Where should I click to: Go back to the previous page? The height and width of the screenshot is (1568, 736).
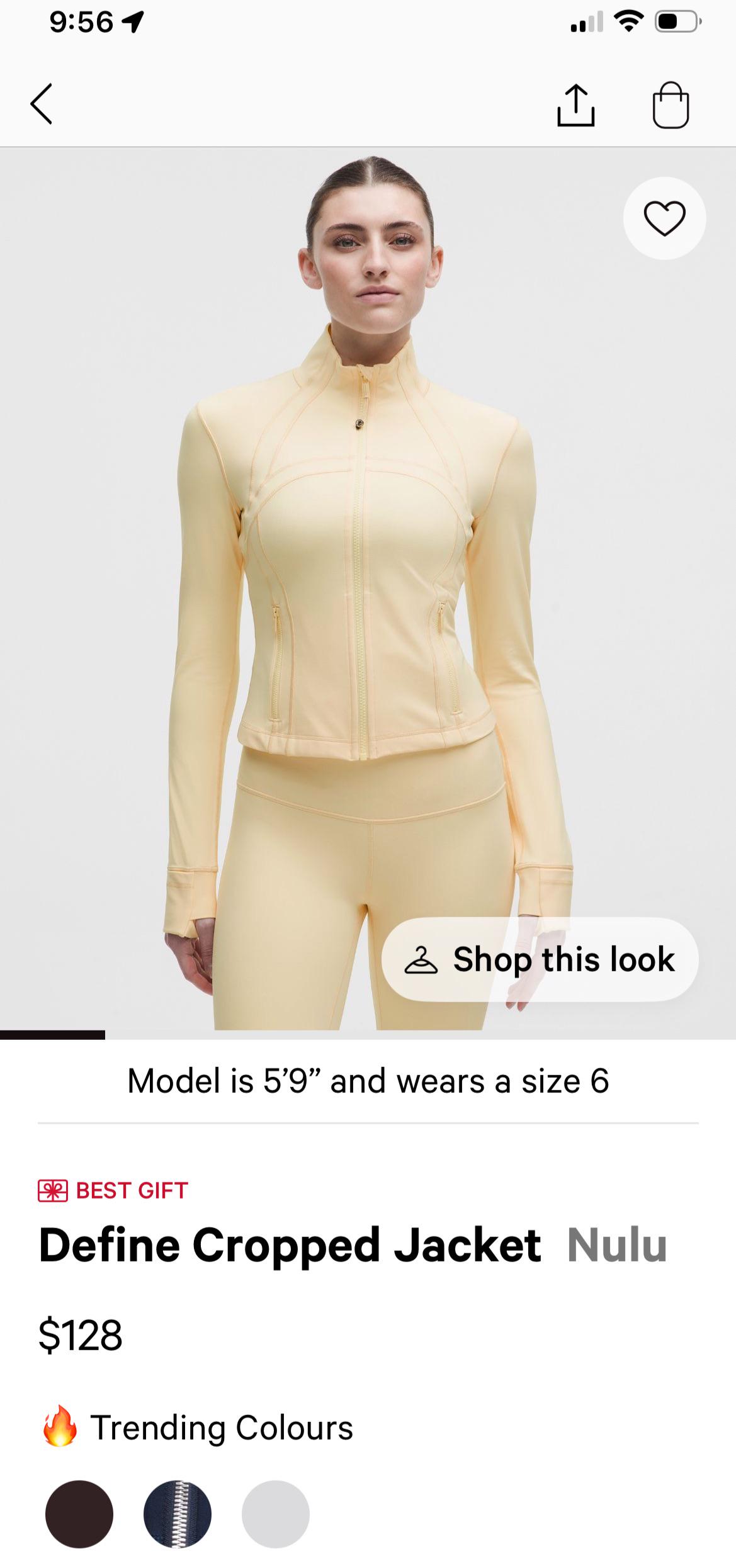pos(42,104)
